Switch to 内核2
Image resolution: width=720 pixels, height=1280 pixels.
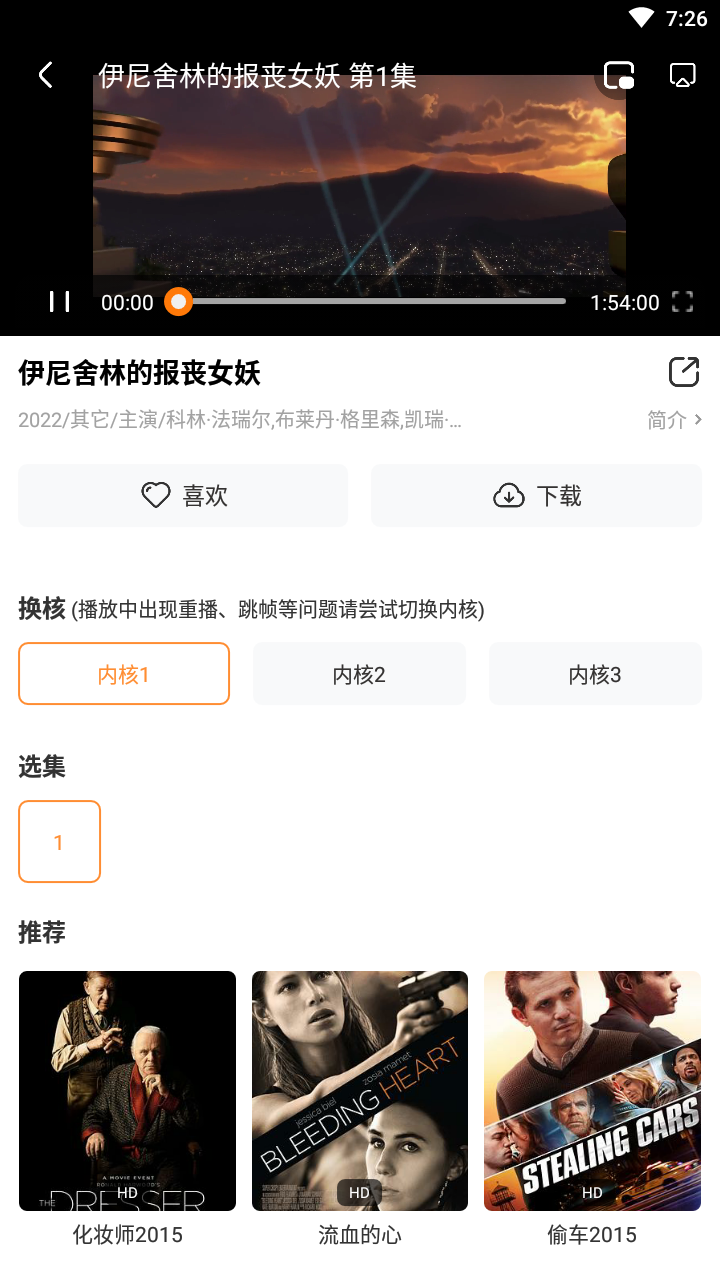coord(359,674)
